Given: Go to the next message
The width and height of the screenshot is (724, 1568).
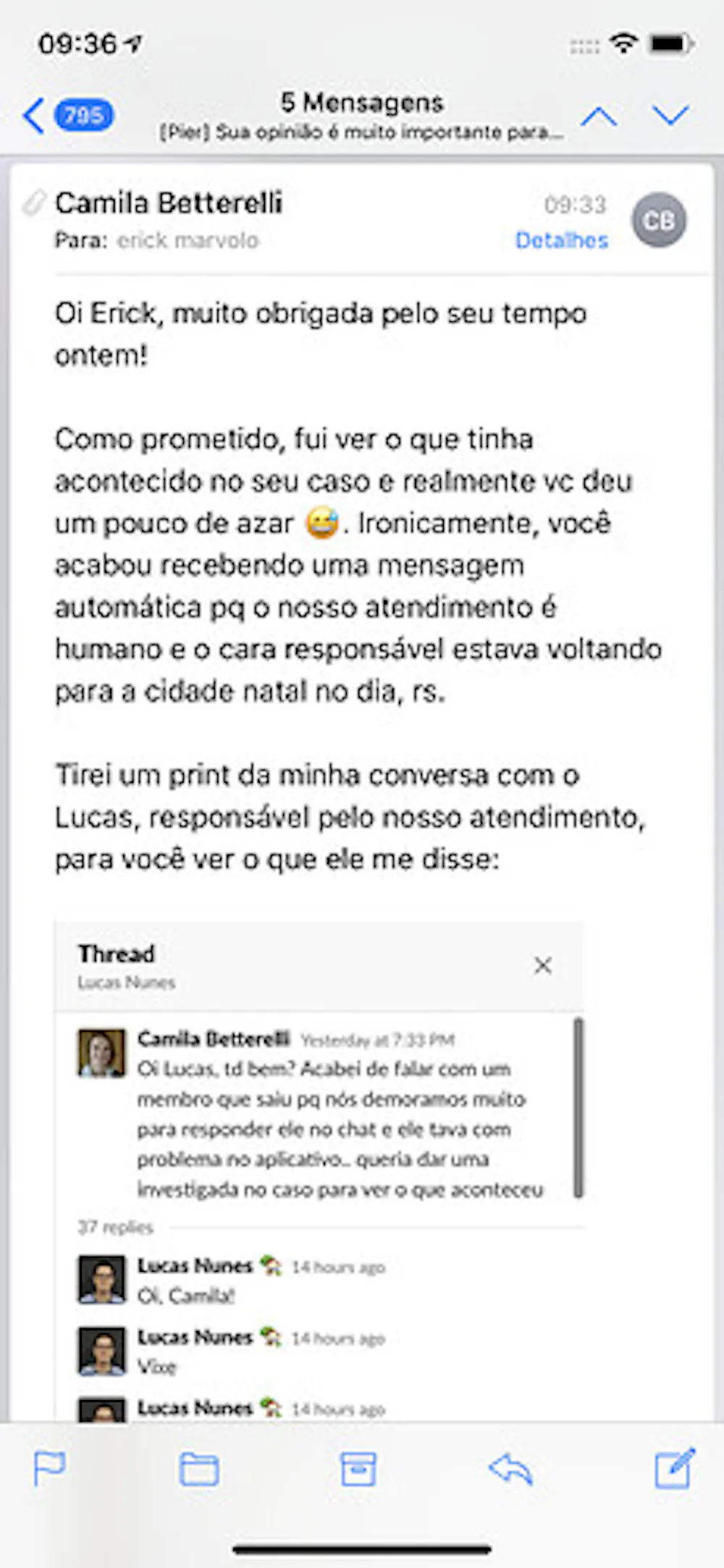Looking at the screenshot, I should [670, 116].
